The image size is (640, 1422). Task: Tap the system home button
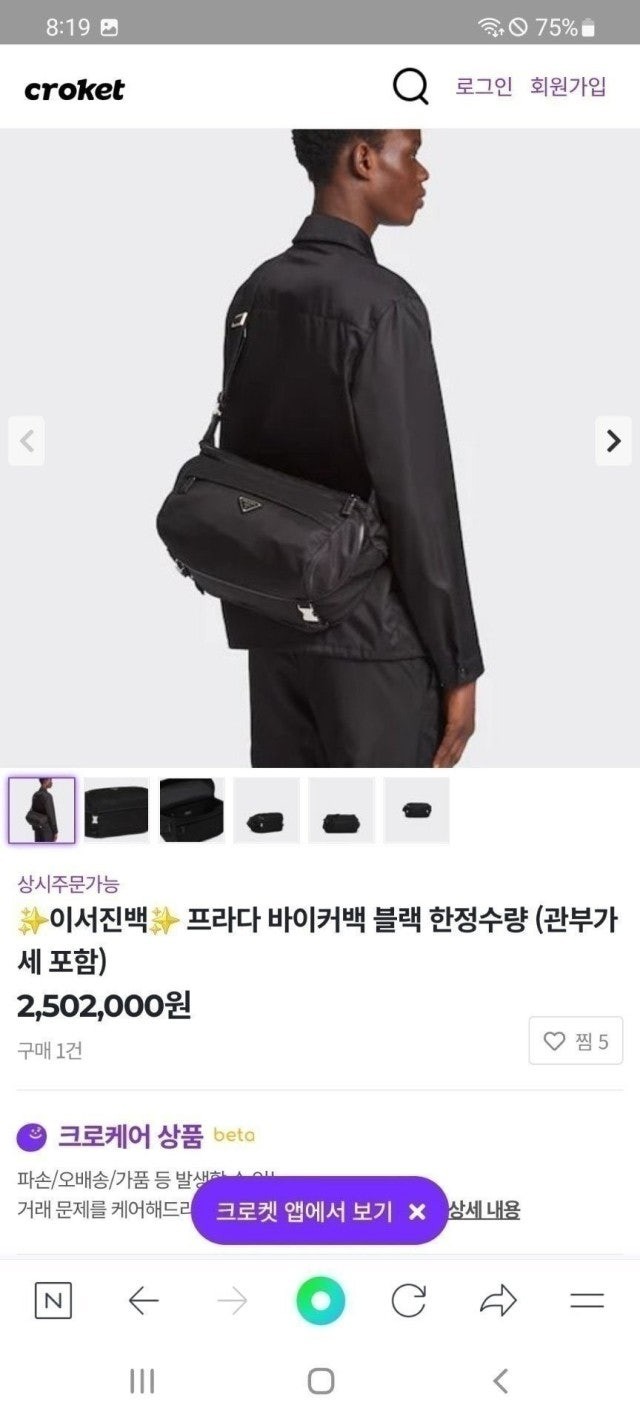(320, 1381)
